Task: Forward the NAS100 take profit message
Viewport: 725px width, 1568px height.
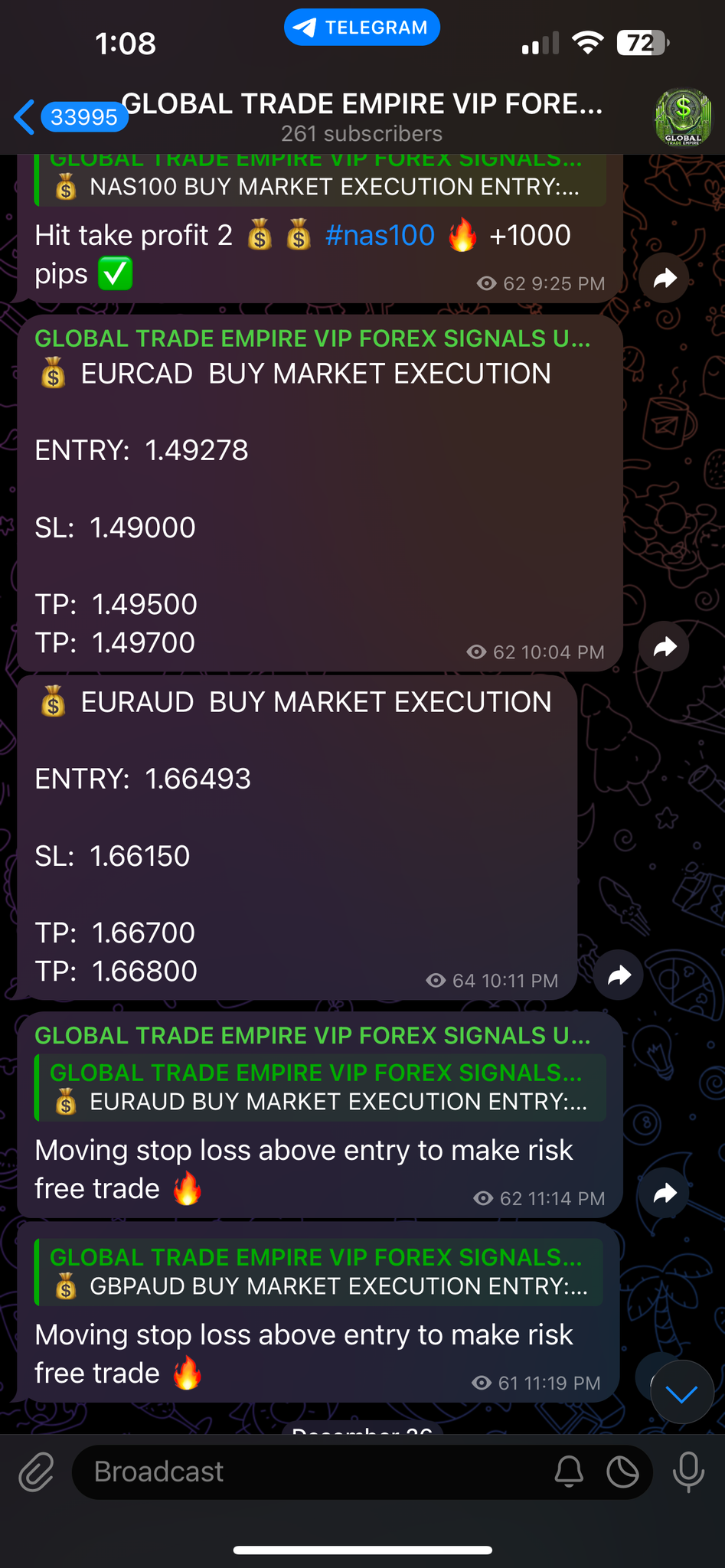Action: (x=665, y=278)
